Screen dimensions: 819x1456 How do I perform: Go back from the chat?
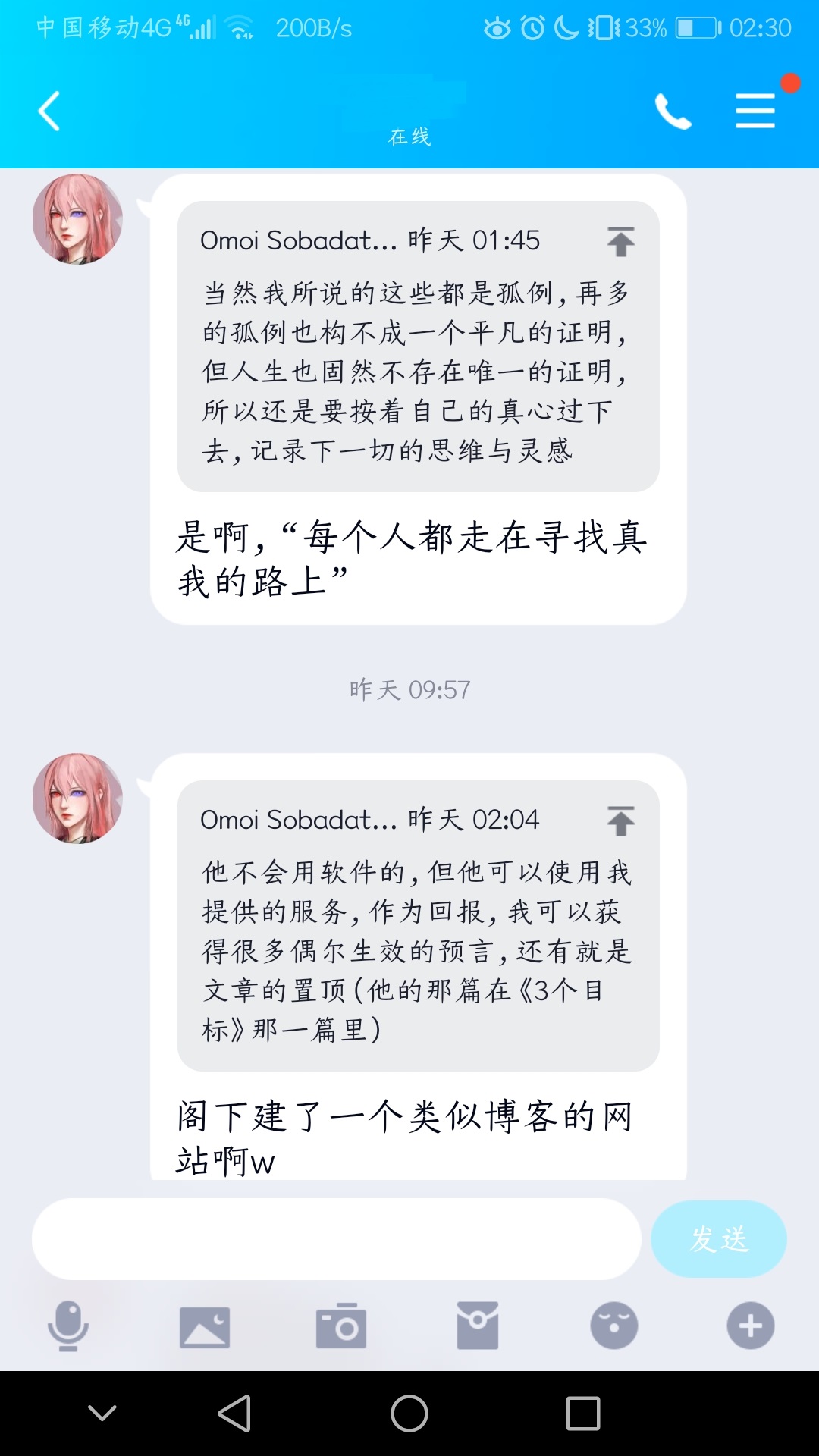[49, 111]
